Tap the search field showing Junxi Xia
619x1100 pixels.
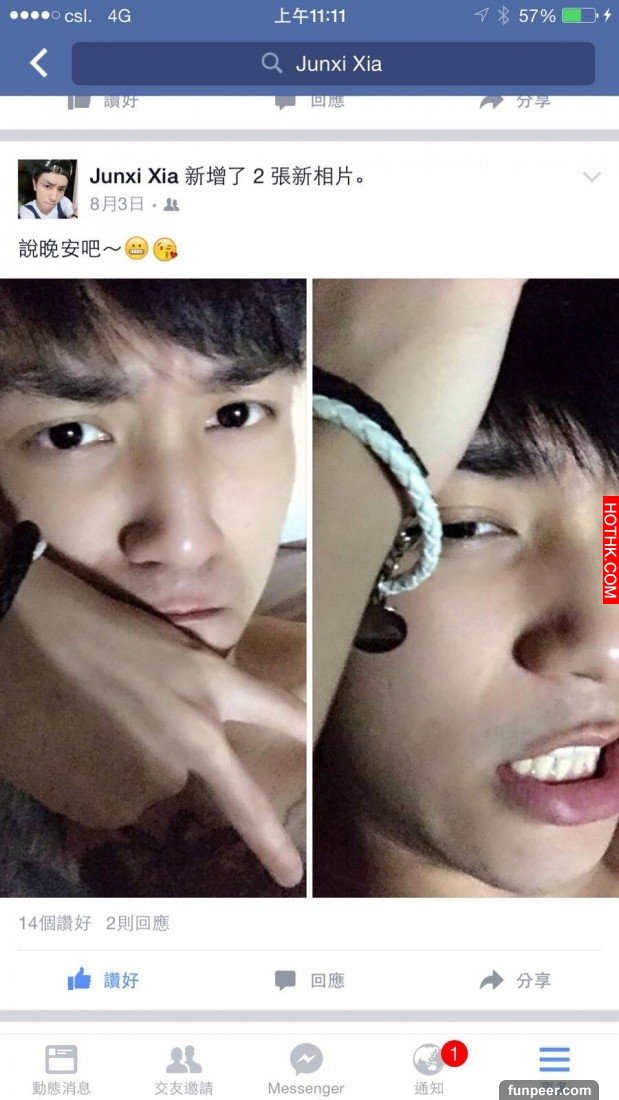coord(333,64)
